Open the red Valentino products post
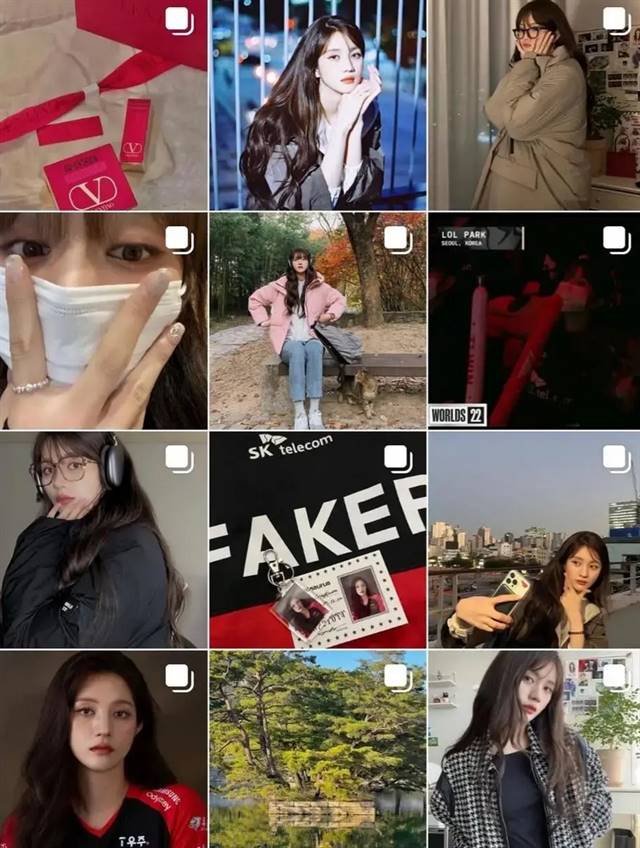 [x=103, y=105]
